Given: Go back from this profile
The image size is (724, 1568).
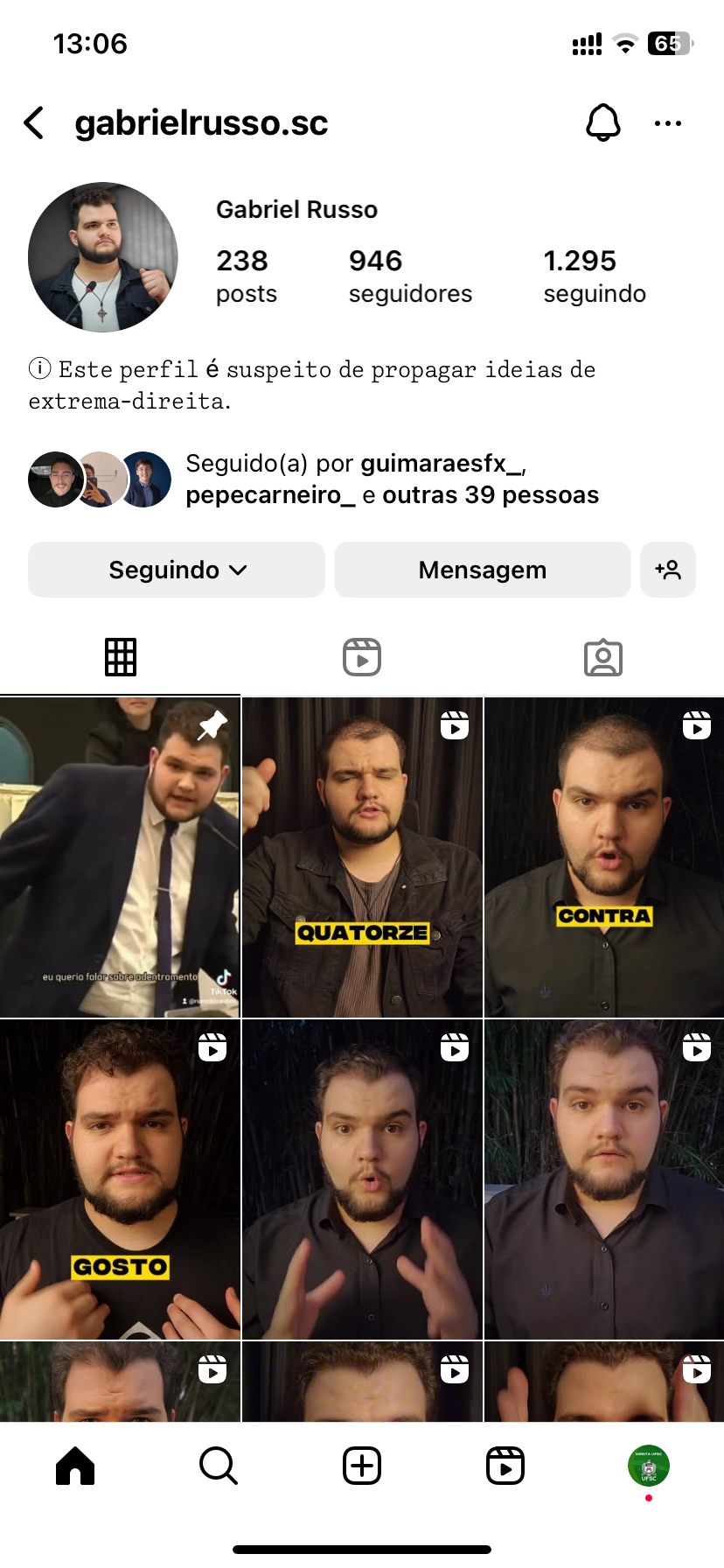Looking at the screenshot, I should (34, 123).
